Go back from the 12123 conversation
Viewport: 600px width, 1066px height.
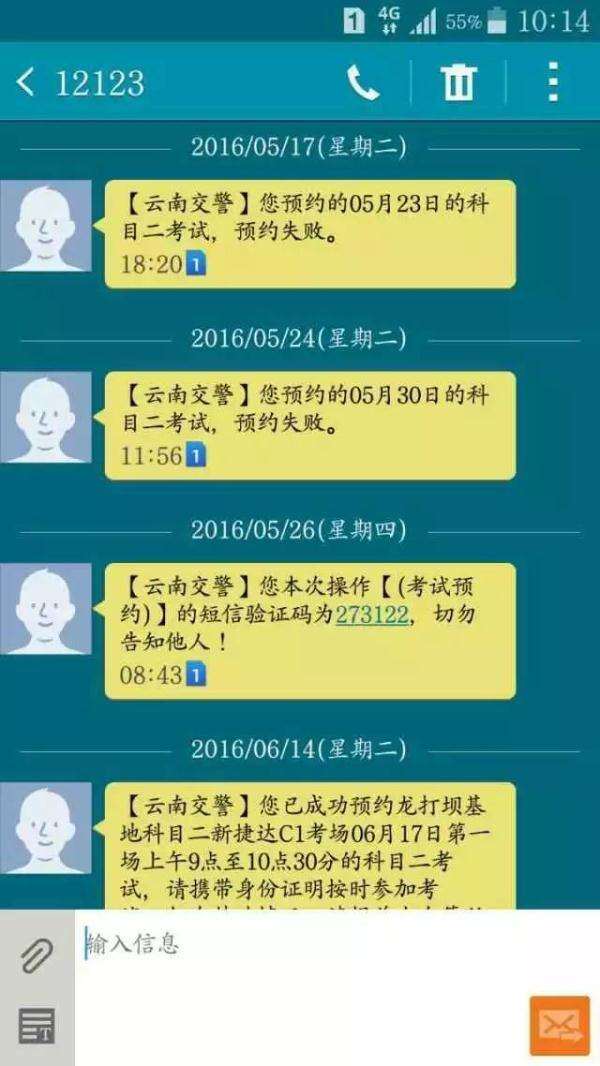26,82
